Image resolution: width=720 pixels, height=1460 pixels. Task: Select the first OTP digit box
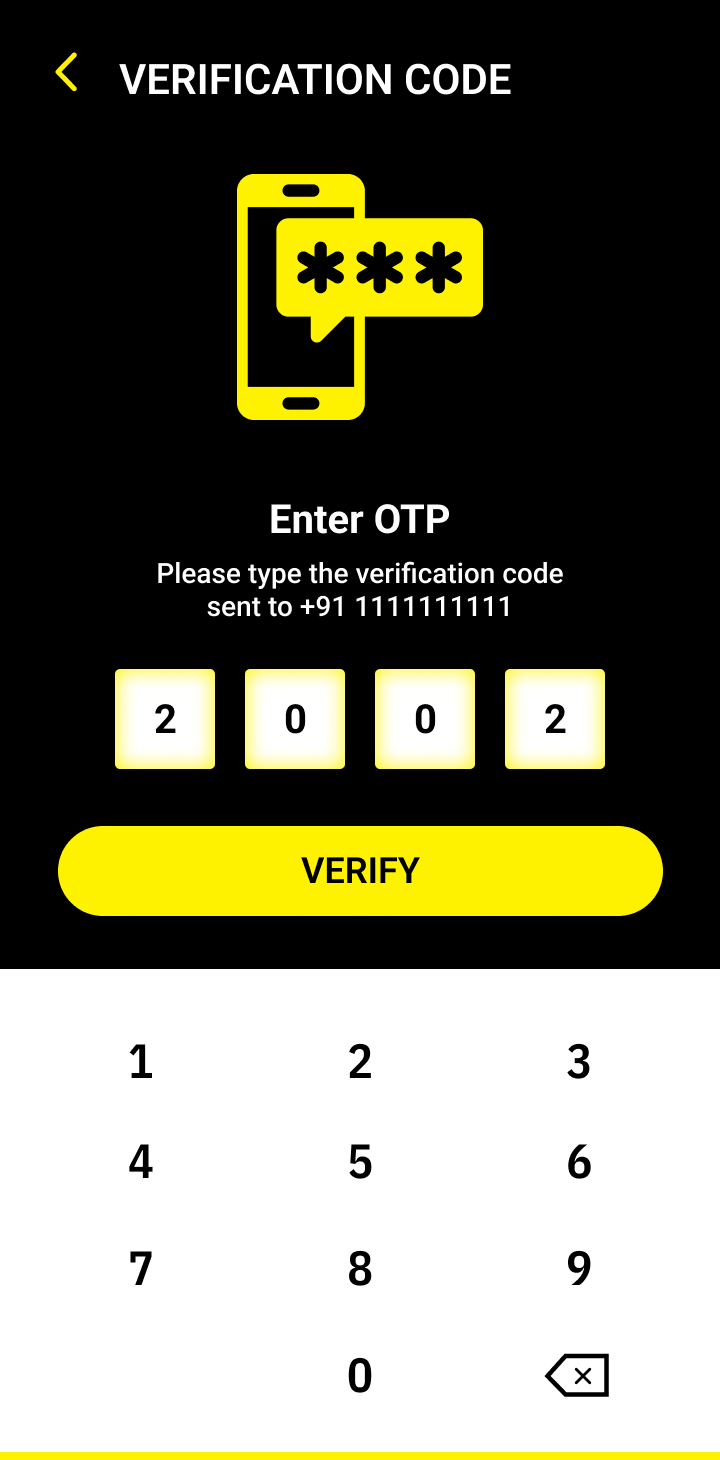tap(165, 719)
